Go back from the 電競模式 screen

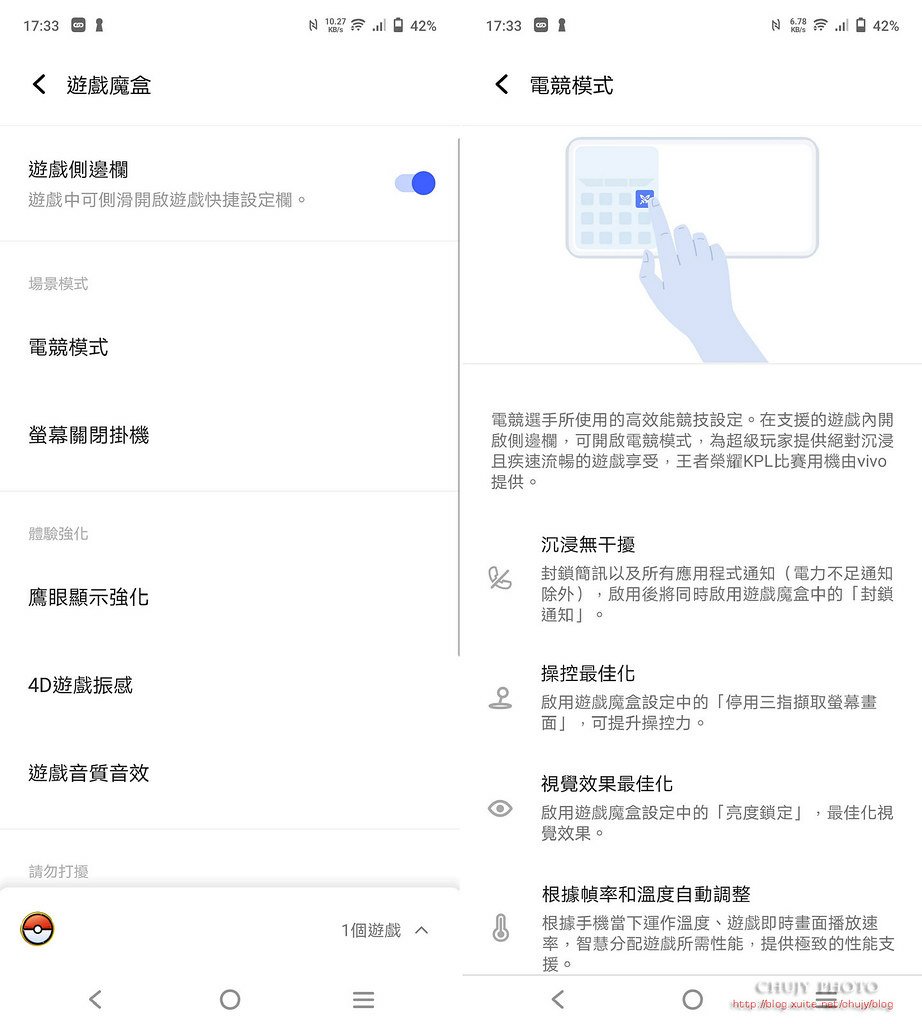click(x=502, y=85)
